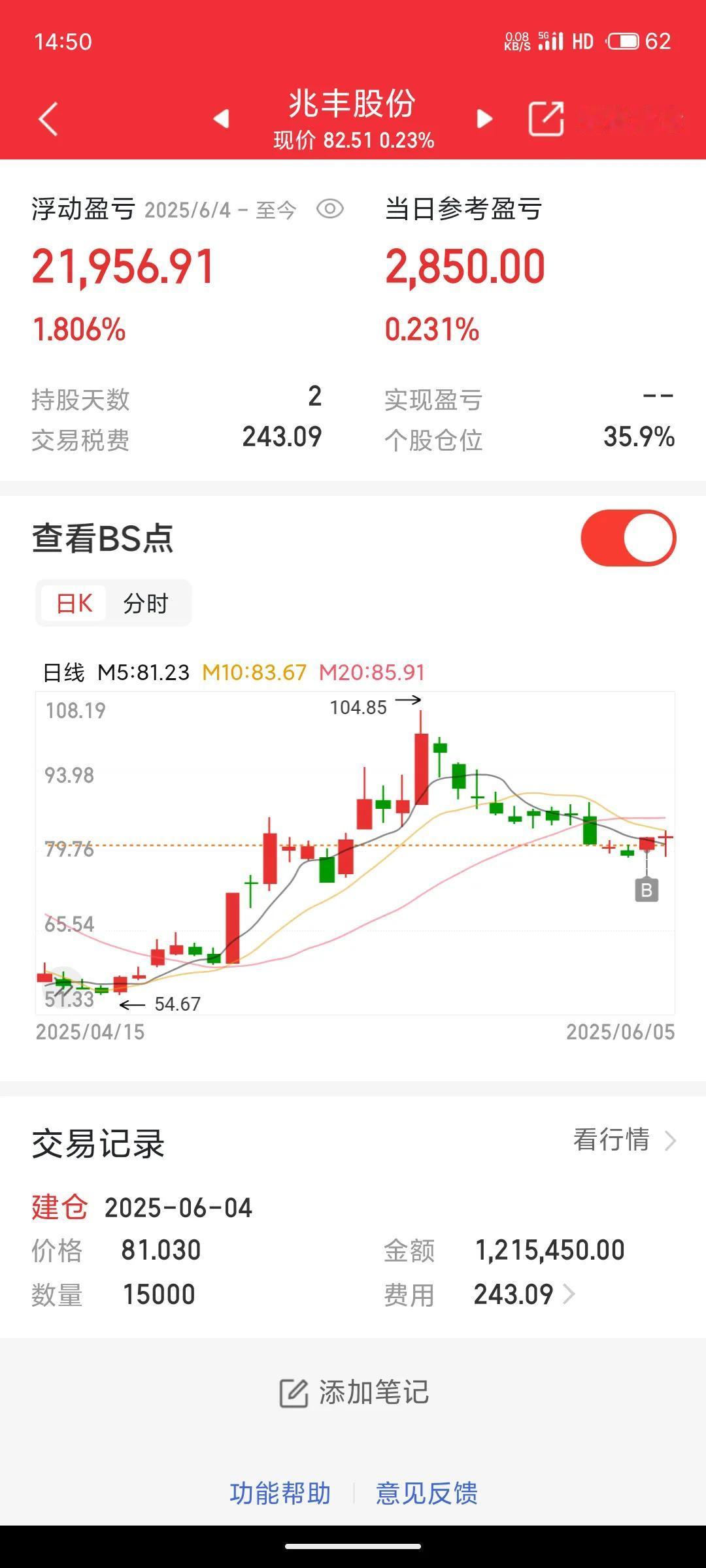Turn off the 查看BS点 switch
Screen dimensions: 706x1568
click(x=628, y=538)
